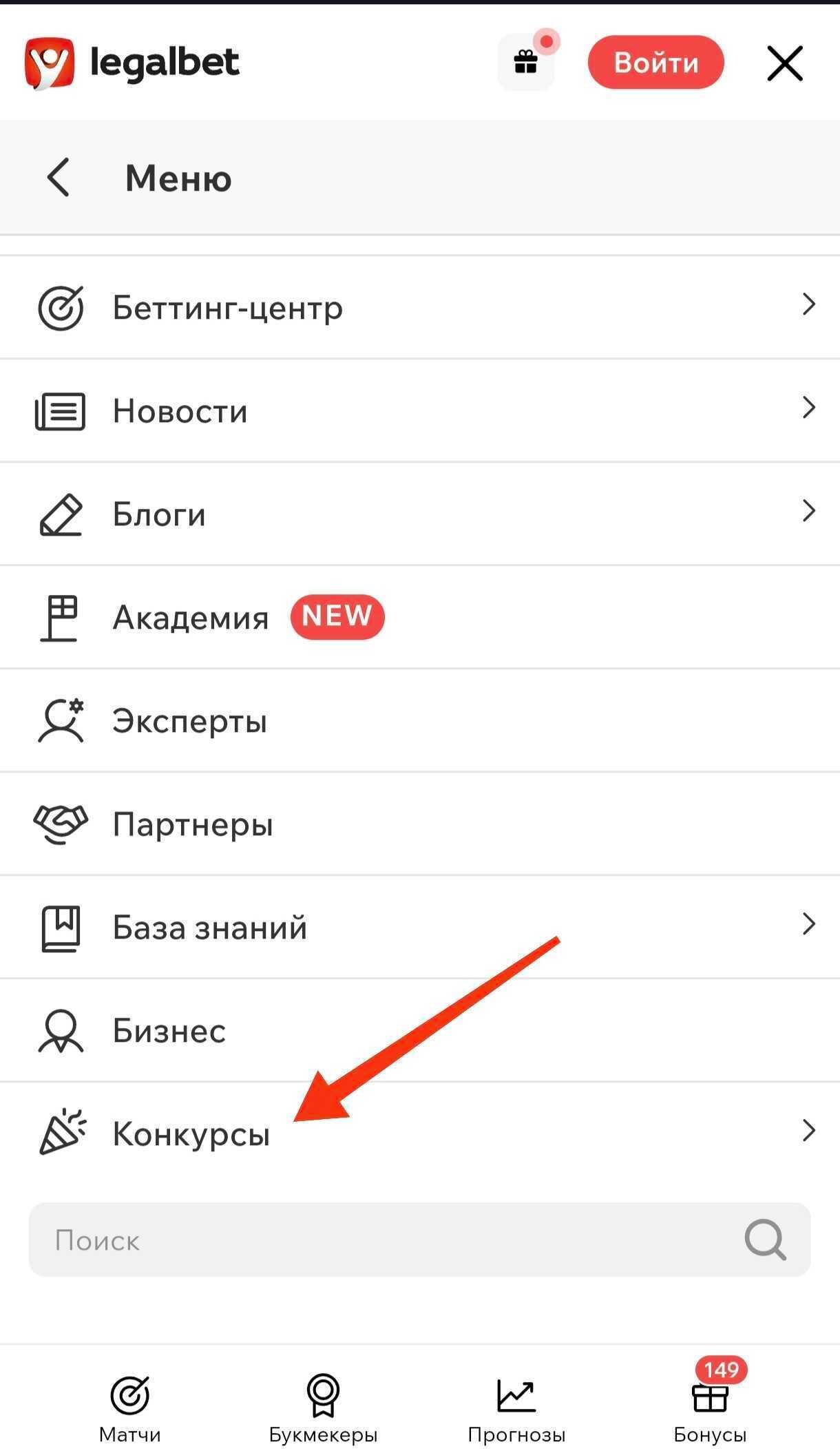Open the gift bonuses icon
Screen dimensions: 840x1453
[526, 63]
